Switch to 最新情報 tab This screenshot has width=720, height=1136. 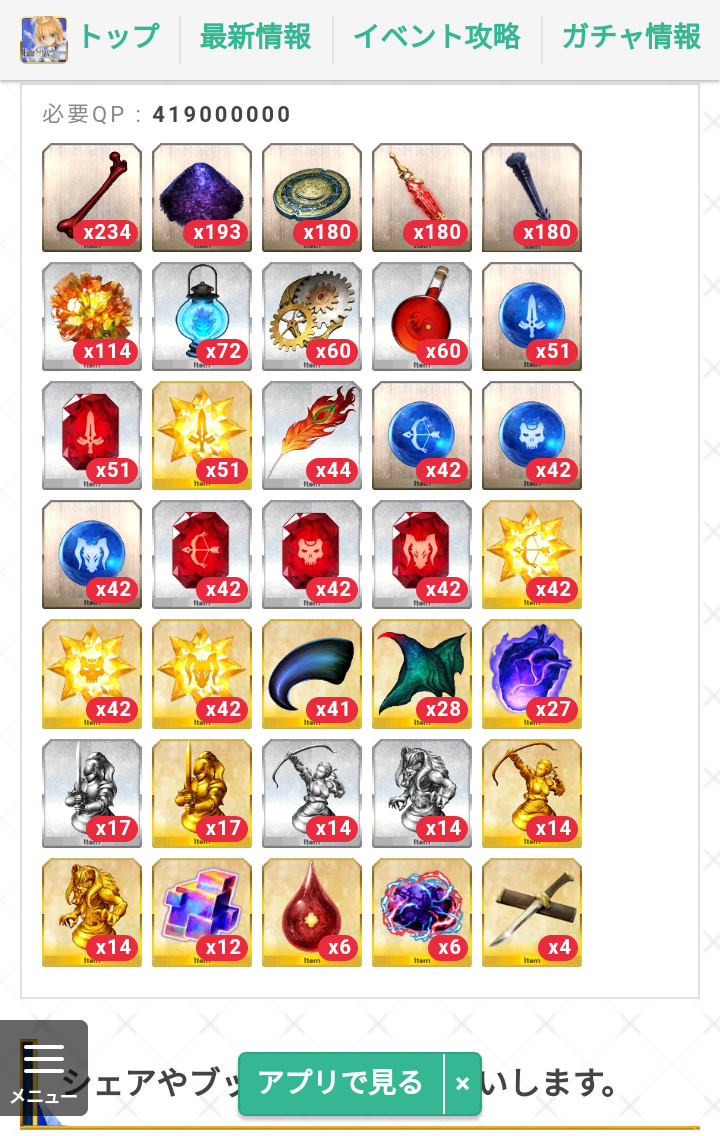255,38
